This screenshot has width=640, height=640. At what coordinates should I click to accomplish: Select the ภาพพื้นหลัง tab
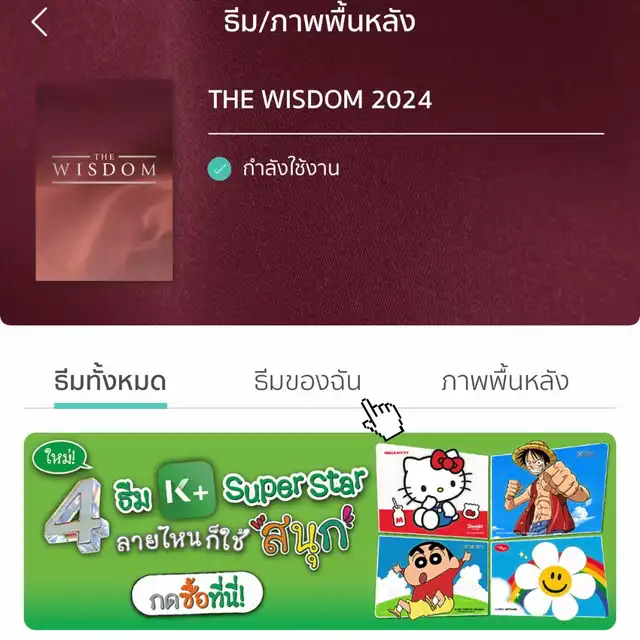505,381
